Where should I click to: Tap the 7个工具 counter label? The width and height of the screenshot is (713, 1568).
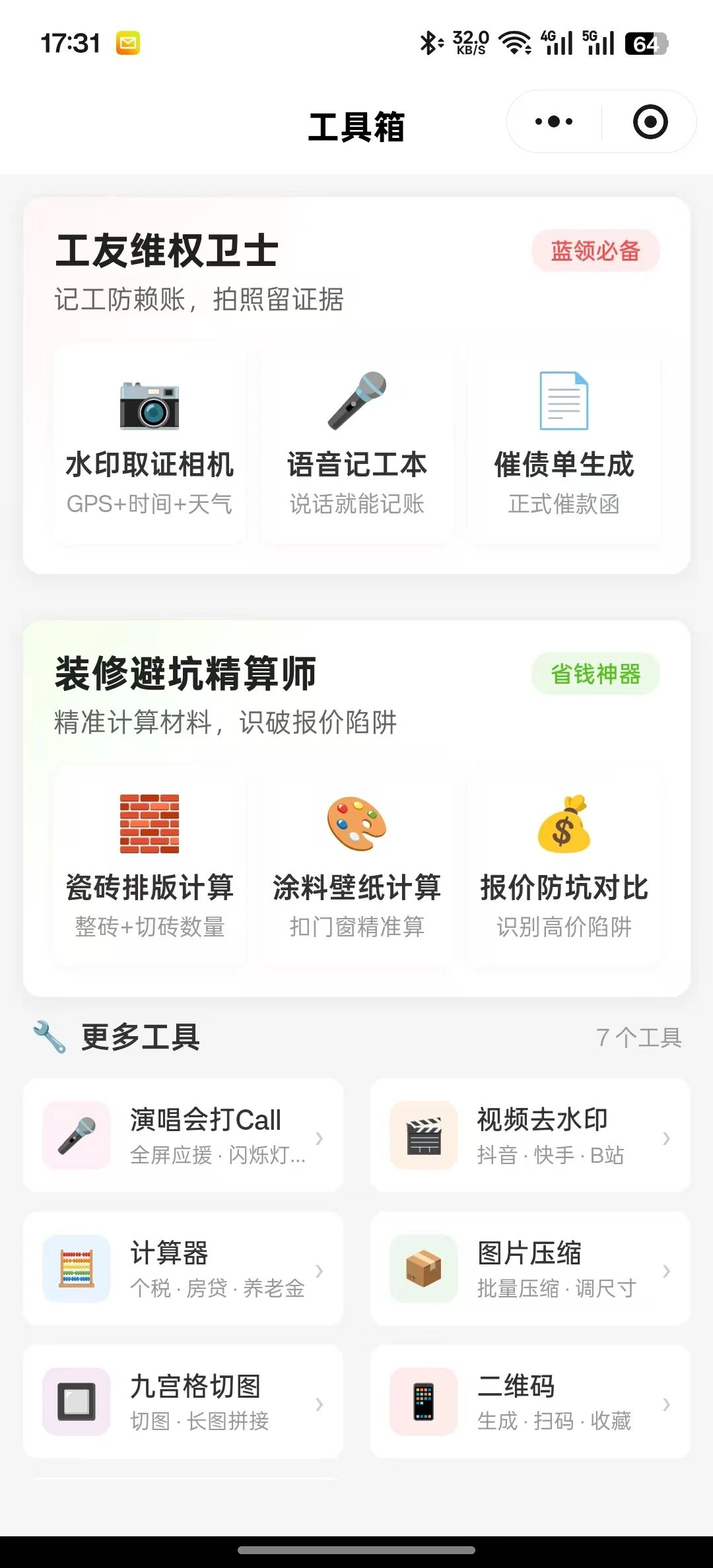(640, 1037)
